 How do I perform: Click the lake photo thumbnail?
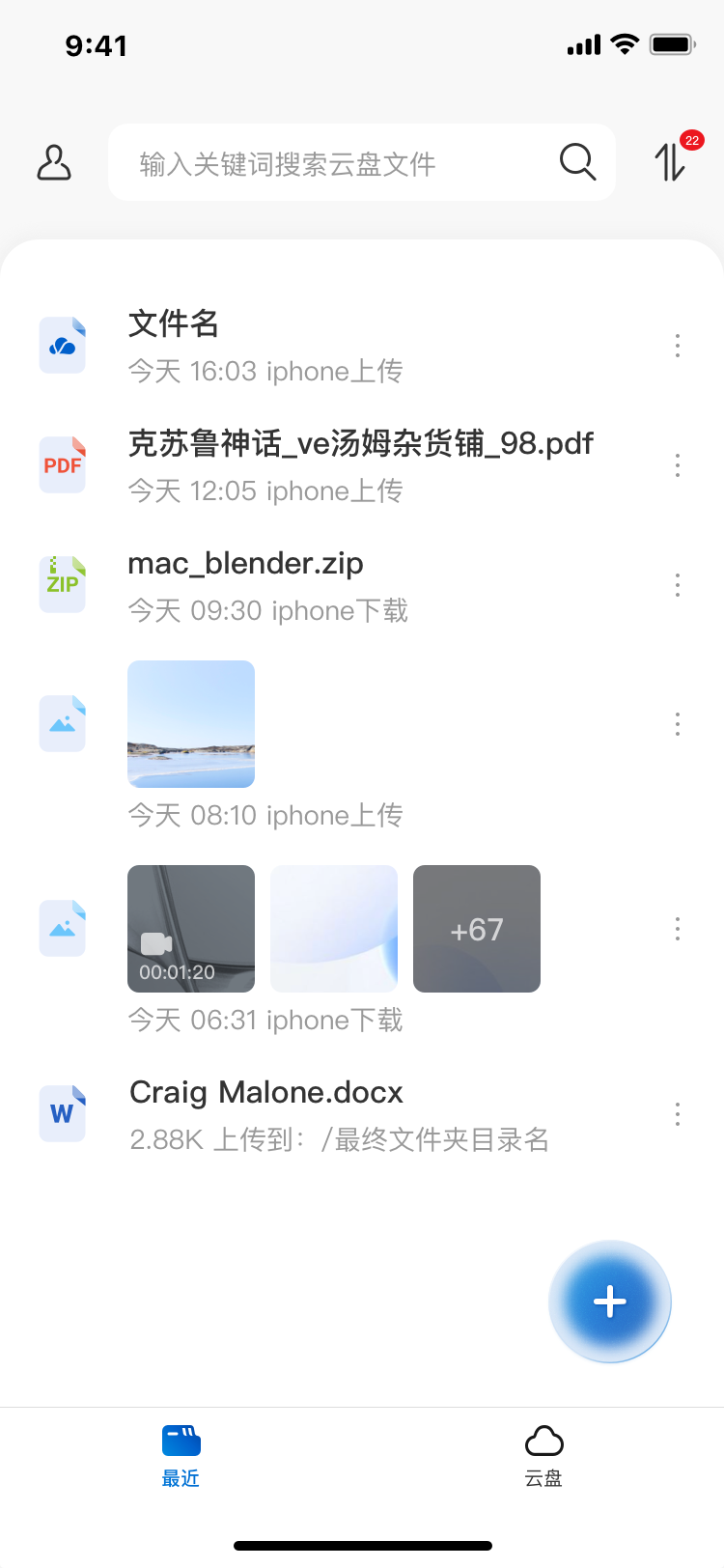point(190,723)
